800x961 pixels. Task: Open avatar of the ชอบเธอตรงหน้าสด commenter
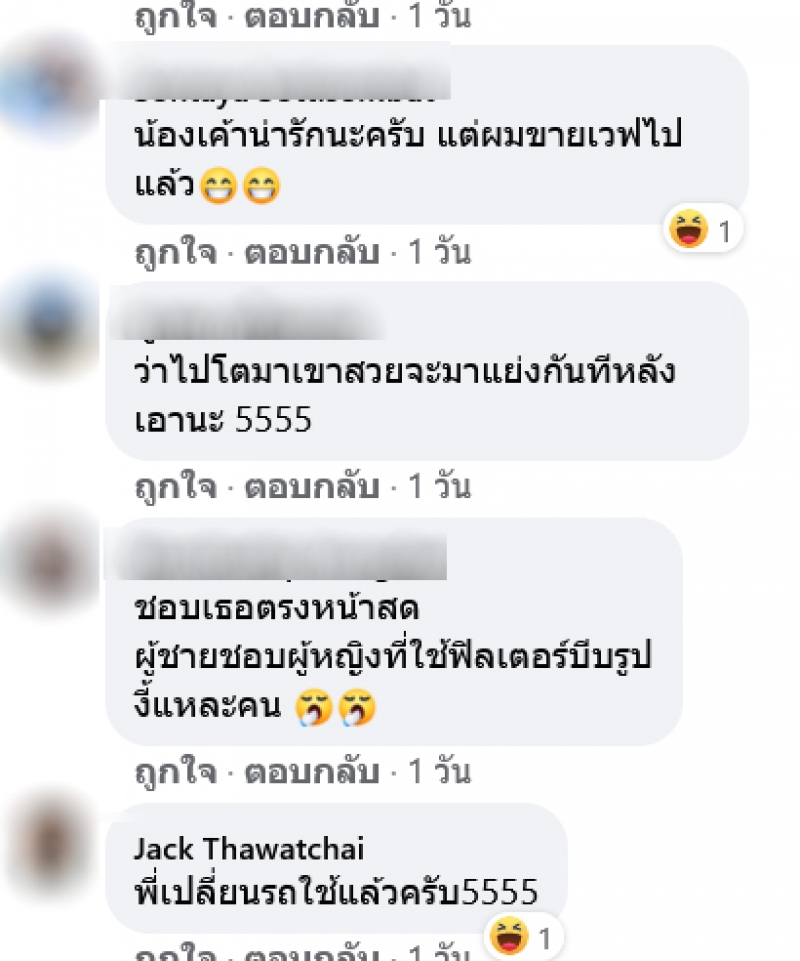click(52, 560)
